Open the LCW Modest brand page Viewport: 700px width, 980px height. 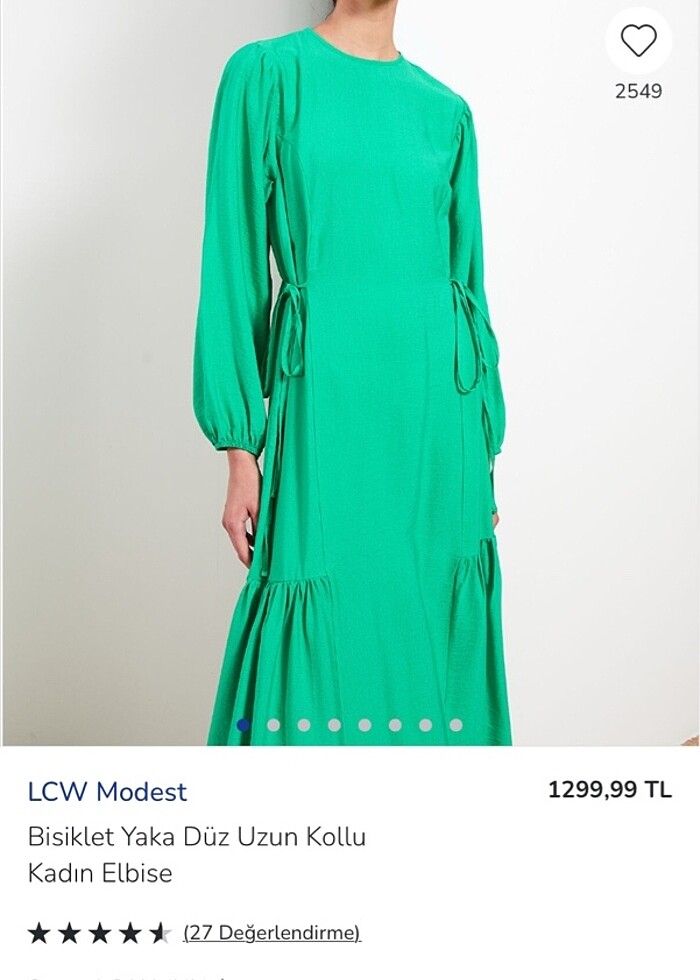(x=107, y=792)
